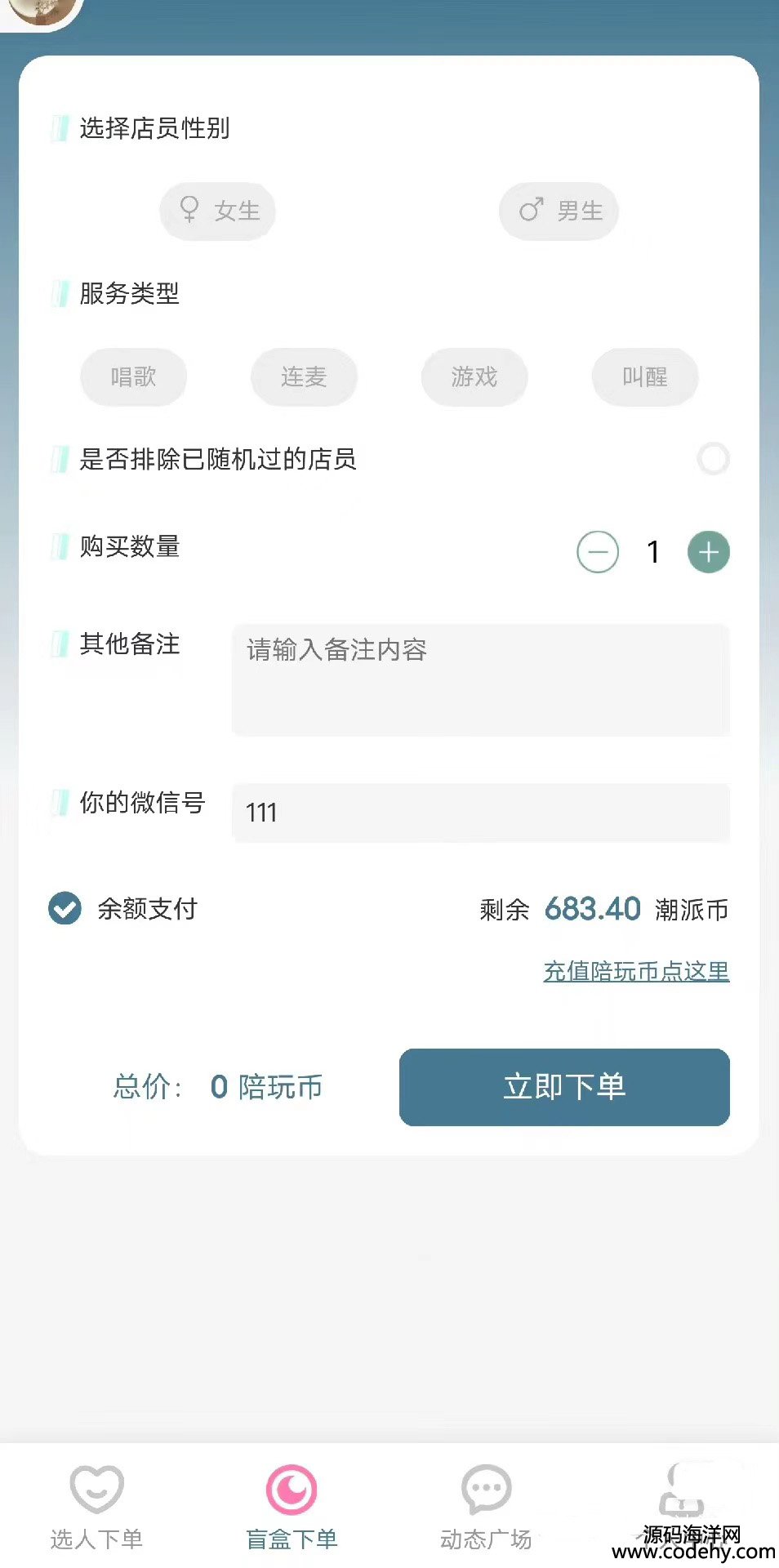Decrease purchase quantity with minus
779x1568 pixels.
point(598,552)
